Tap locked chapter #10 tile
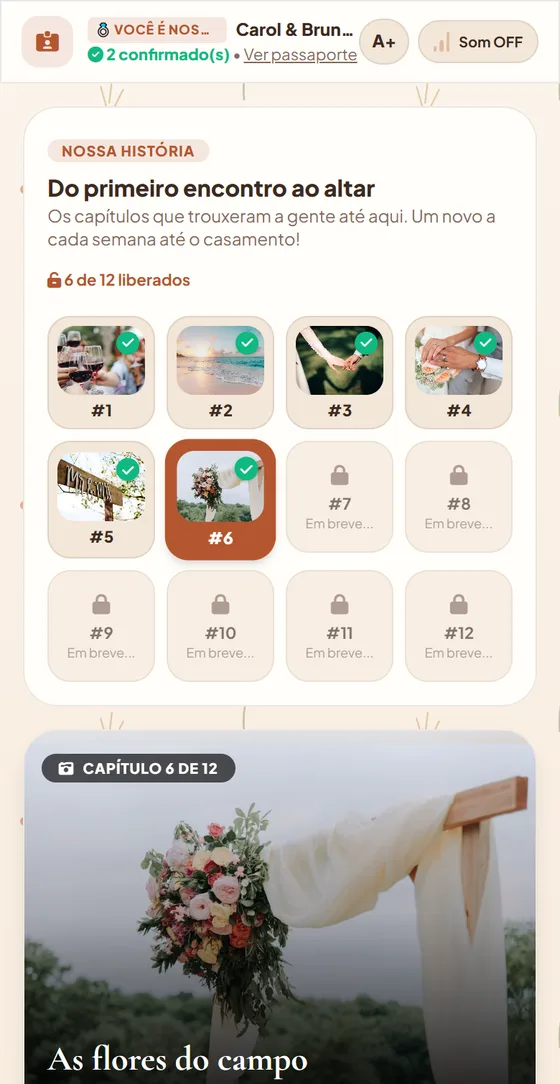Image resolution: width=560 pixels, height=1084 pixels. coord(221,626)
